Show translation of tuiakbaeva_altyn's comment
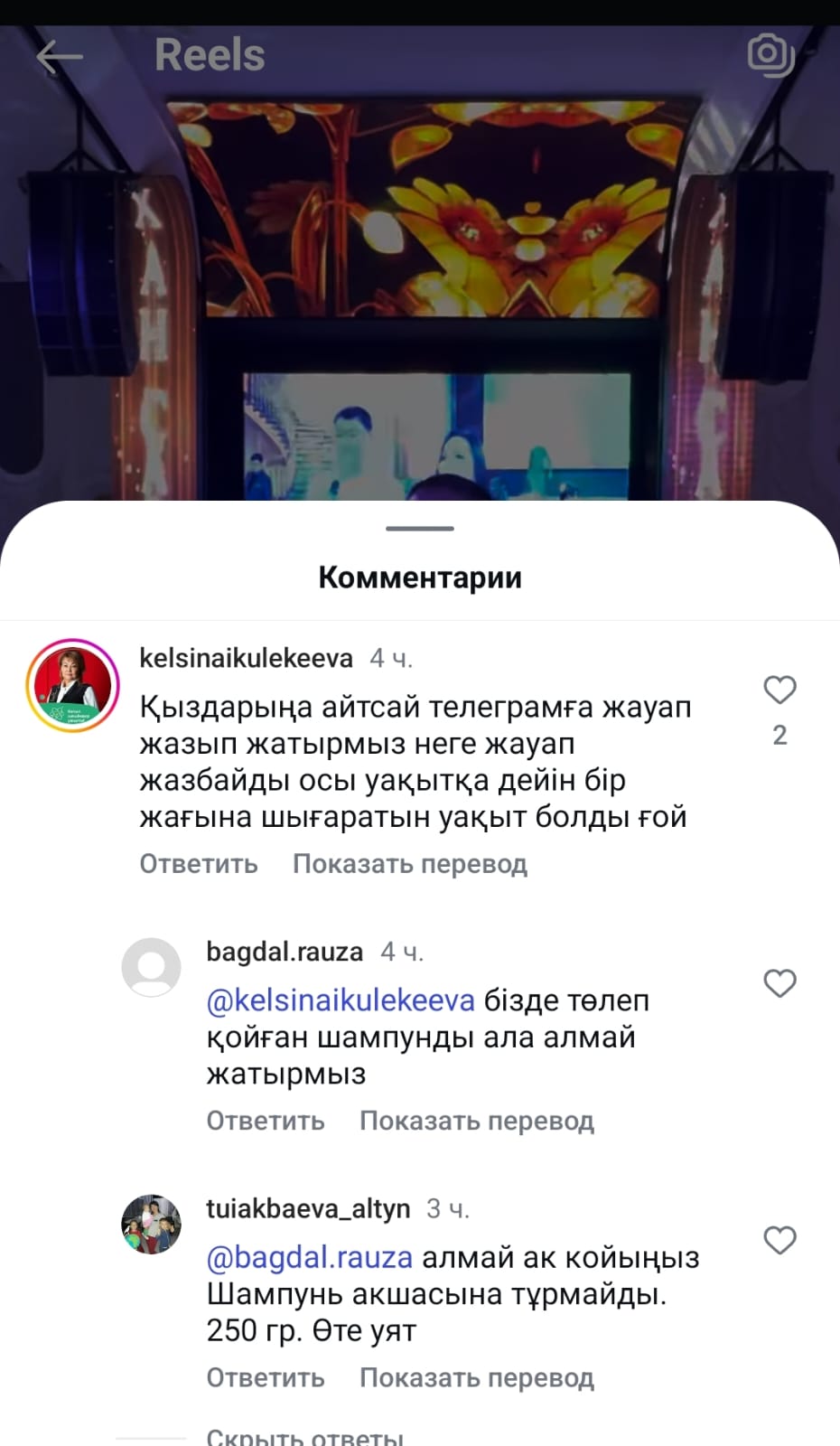 (x=476, y=1377)
